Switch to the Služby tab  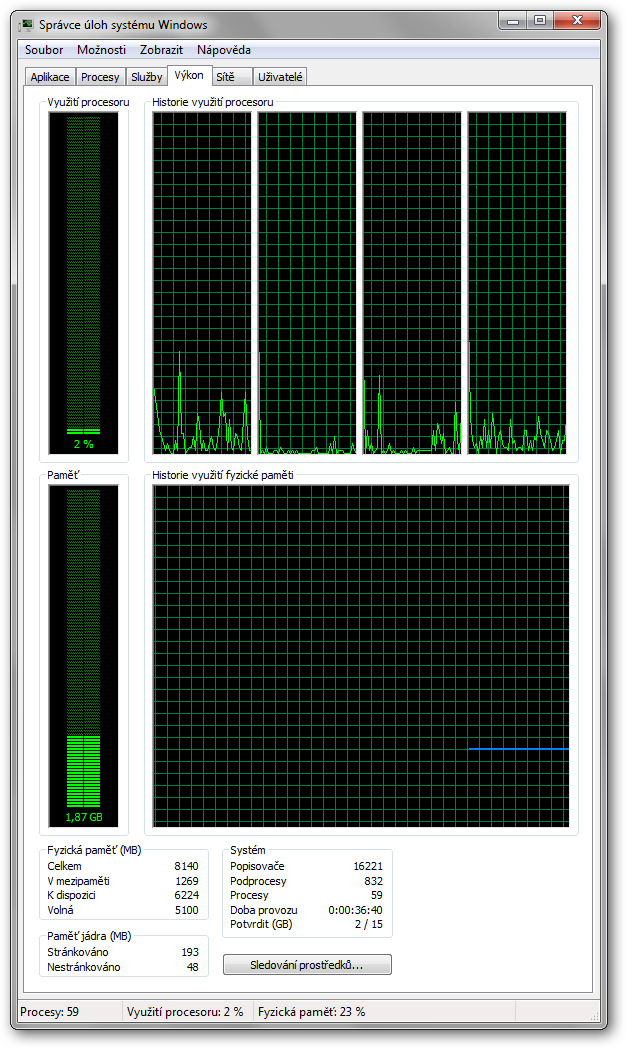coord(146,77)
